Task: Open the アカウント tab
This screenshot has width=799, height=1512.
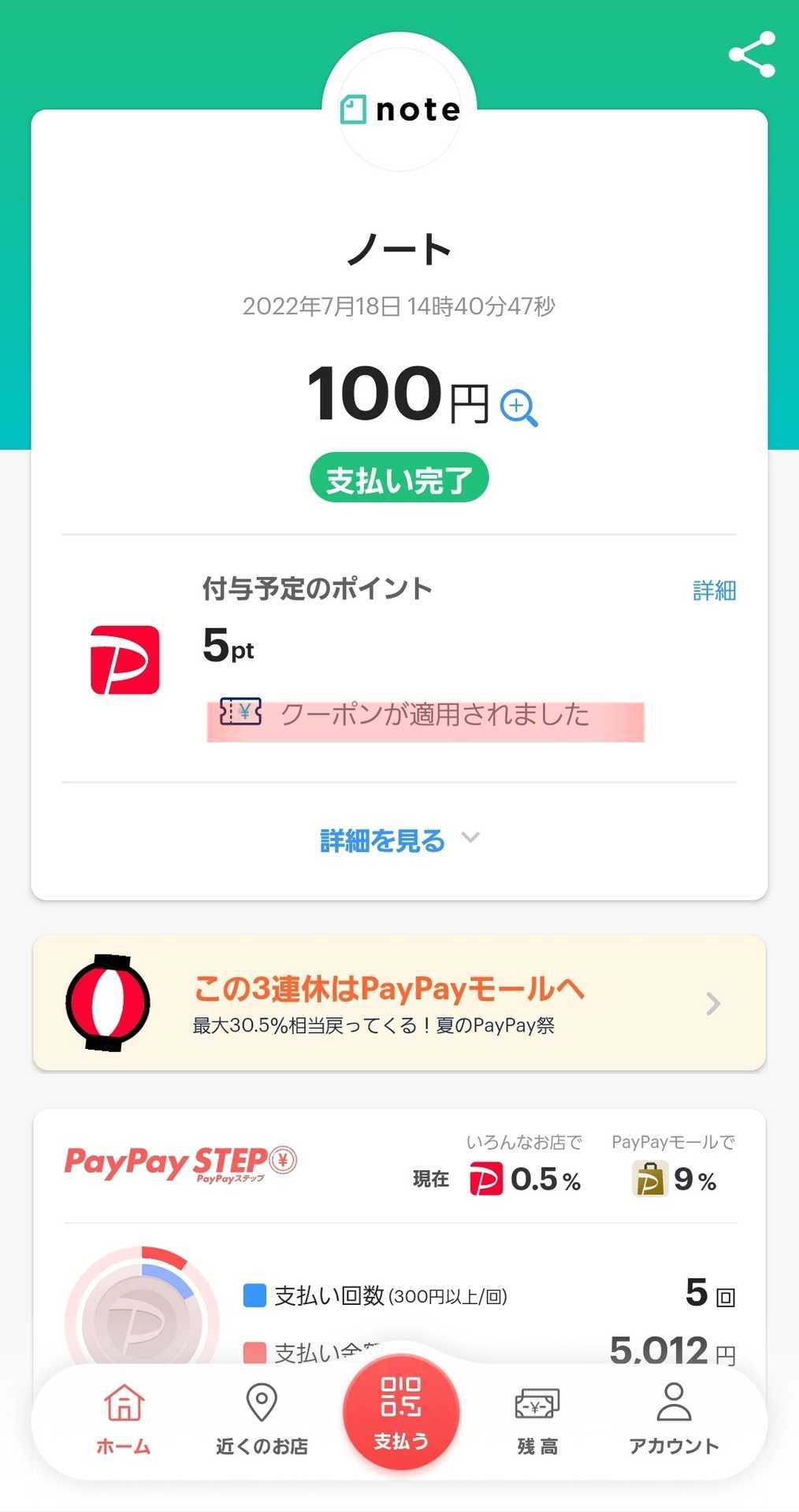Action: (674, 1419)
